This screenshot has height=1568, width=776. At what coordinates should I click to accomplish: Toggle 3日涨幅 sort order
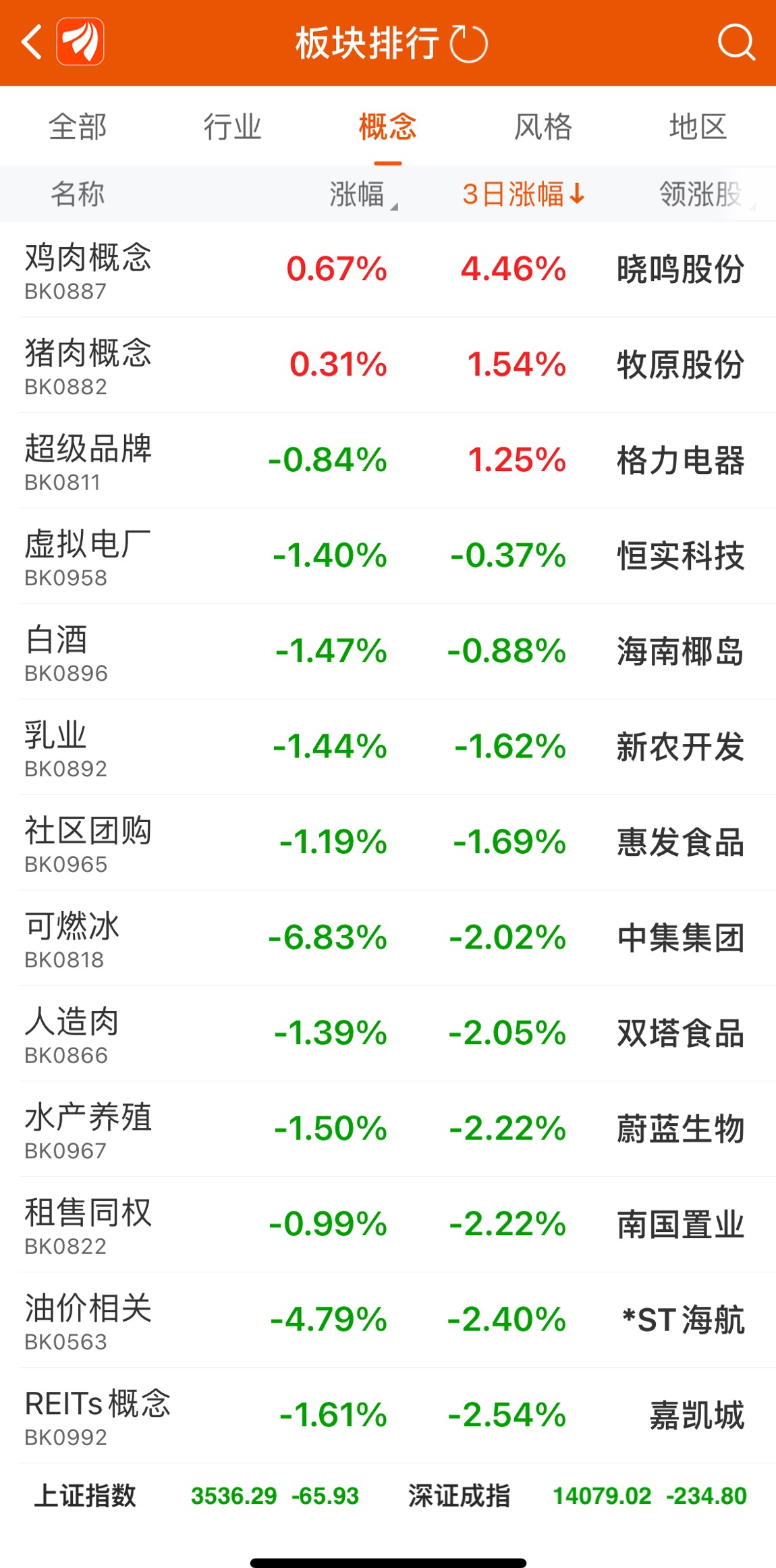click(522, 194)
